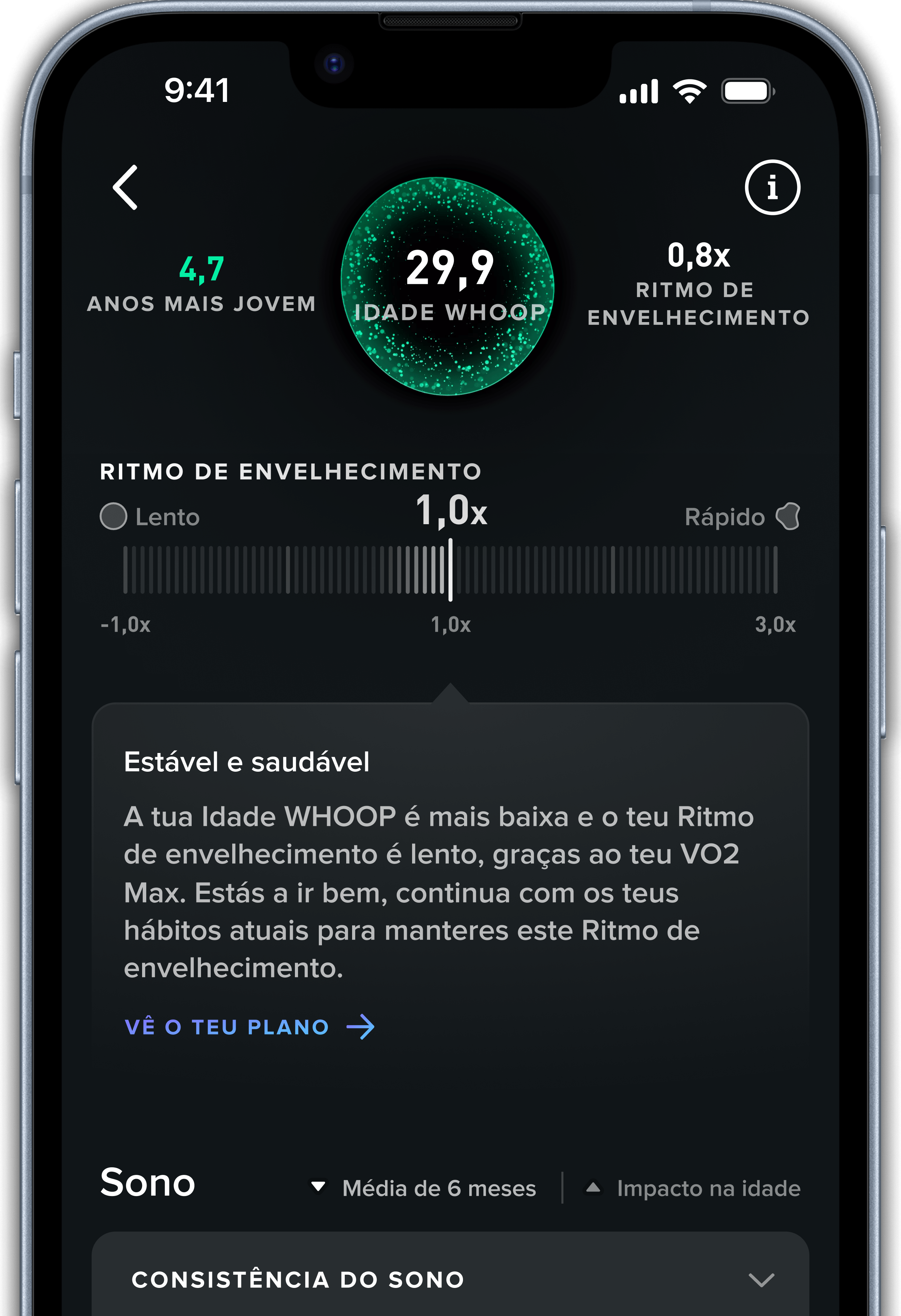Go back with the top-left arrow
Screen dimensions: 901x1316
tap(126, 188)
